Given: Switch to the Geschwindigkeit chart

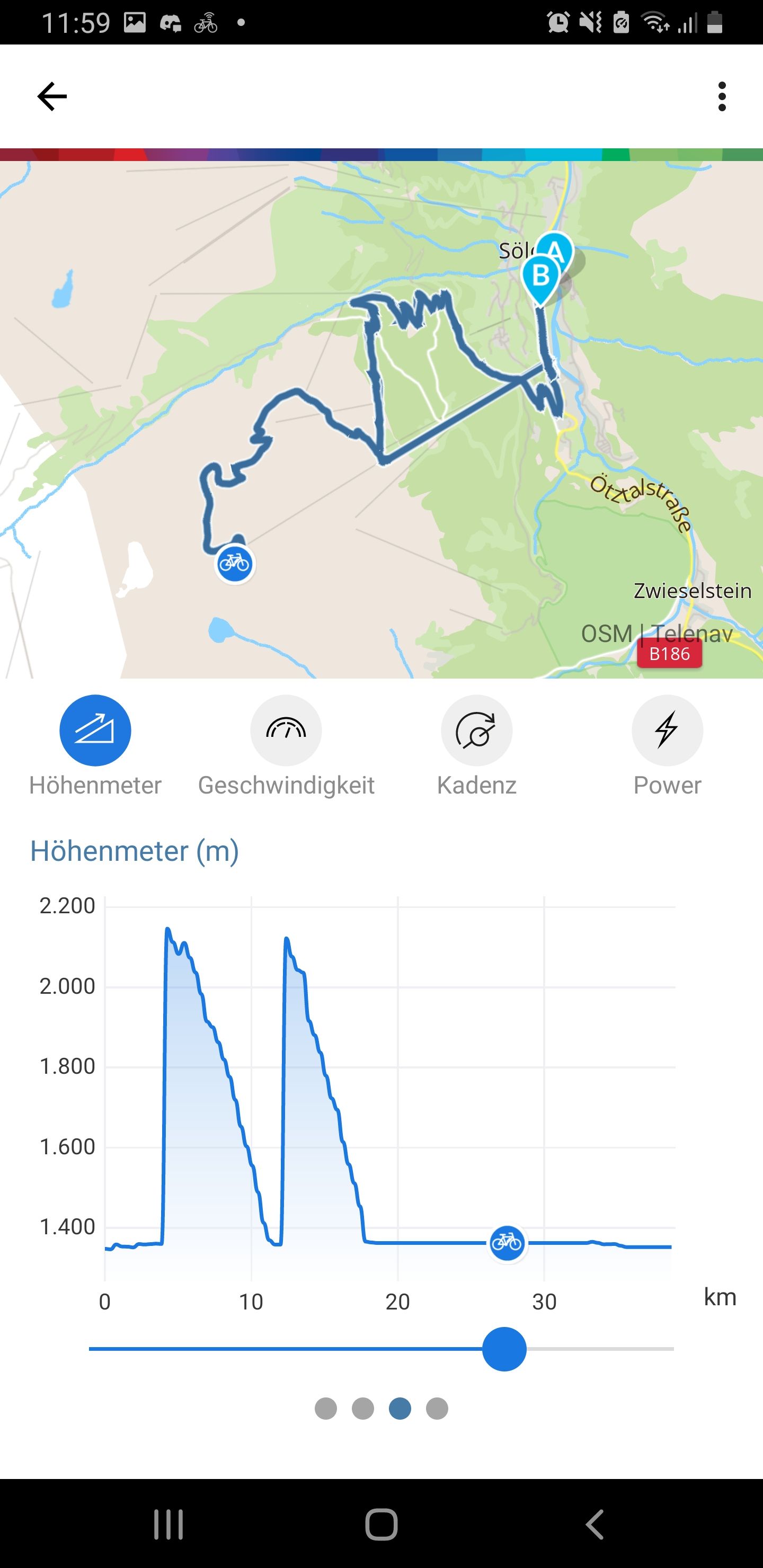Looking at the screenshot, I should pos(286,730).
